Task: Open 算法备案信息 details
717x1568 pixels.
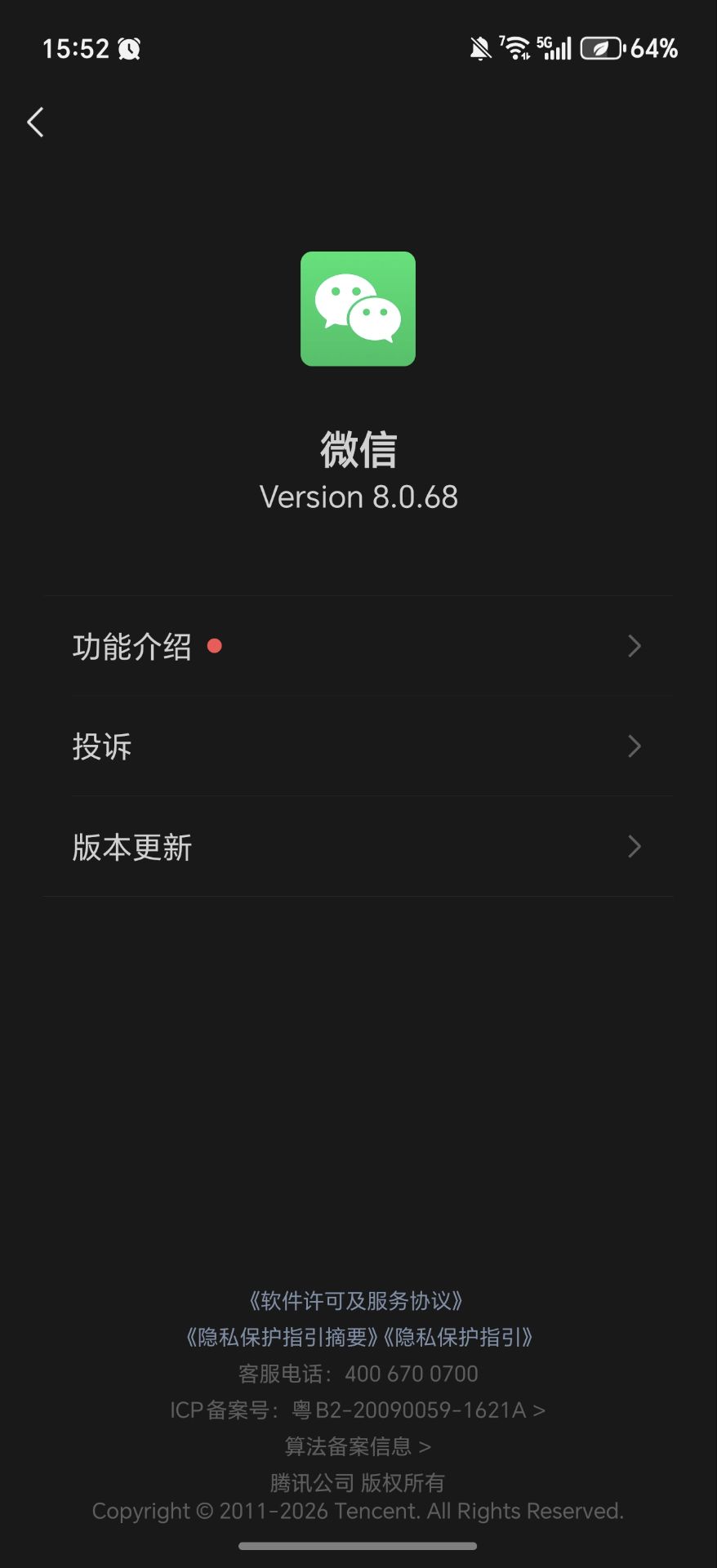Action: (x=357, y=1445)
